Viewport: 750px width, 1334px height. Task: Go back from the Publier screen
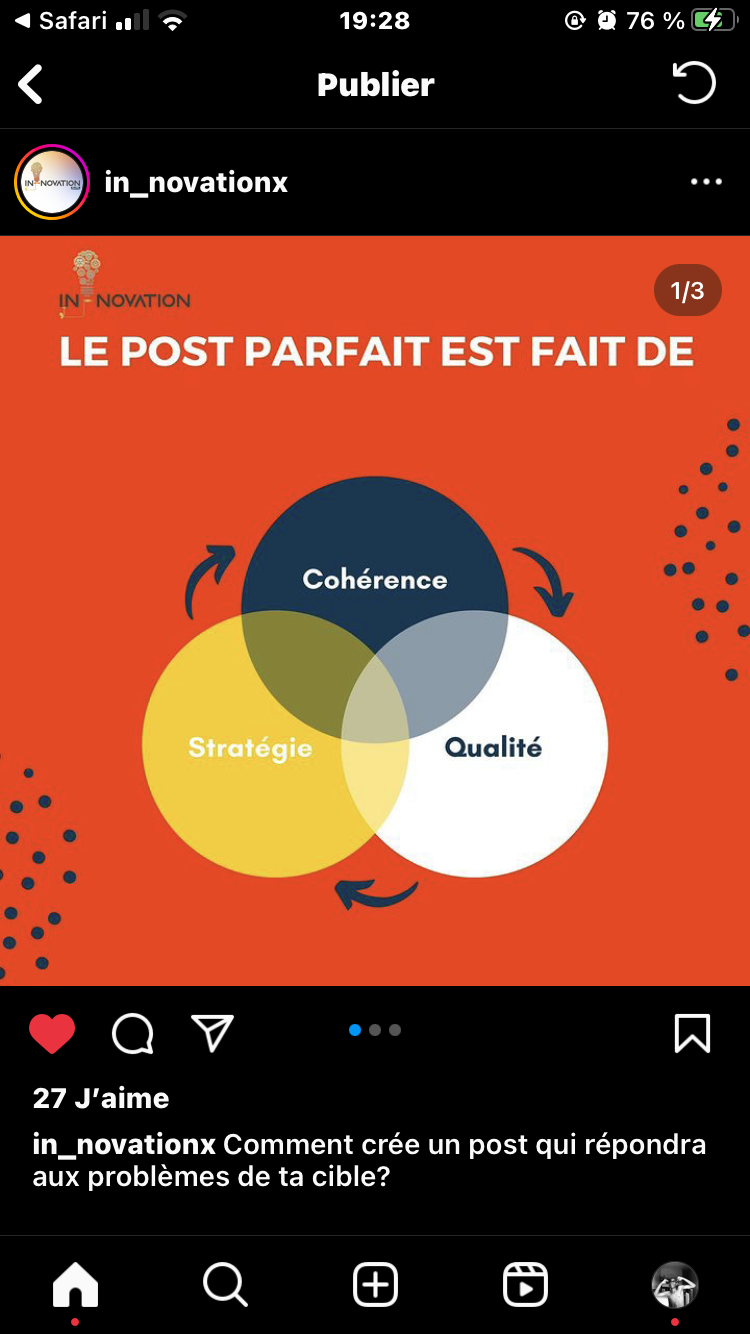31,85
